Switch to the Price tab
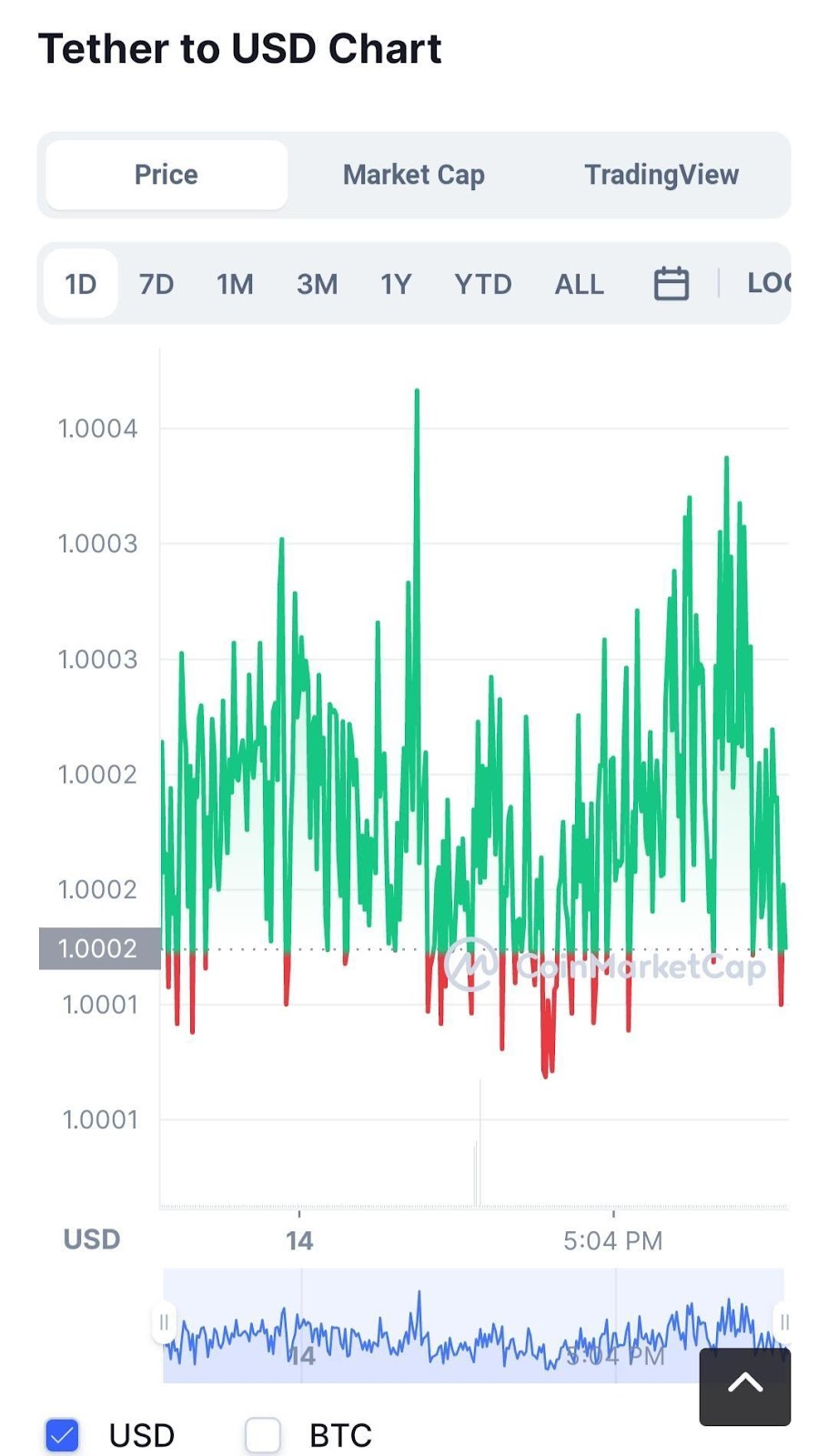 click(x=167, y=175)
